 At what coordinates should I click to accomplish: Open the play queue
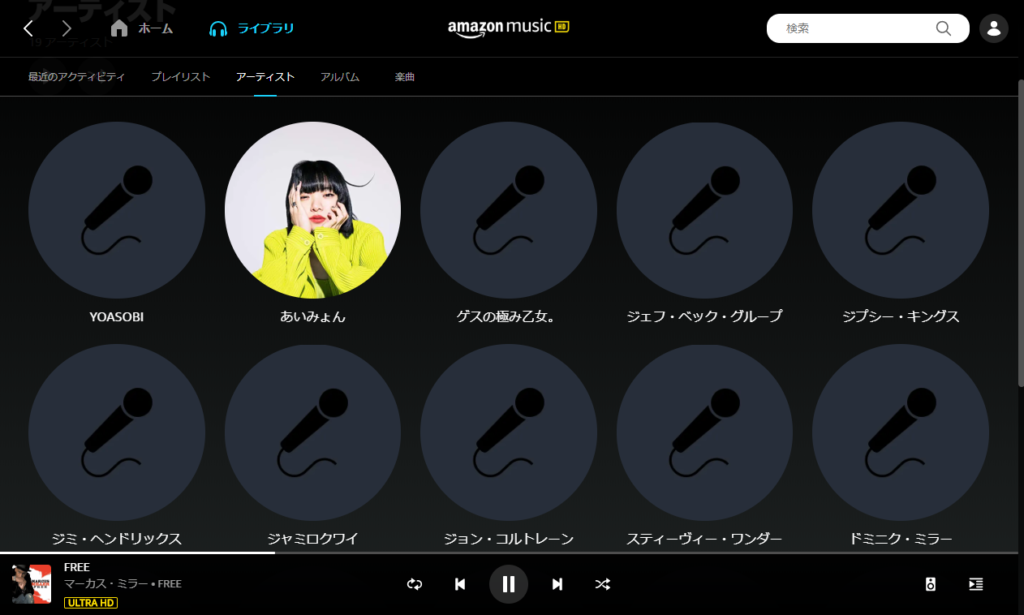(976, 584)
